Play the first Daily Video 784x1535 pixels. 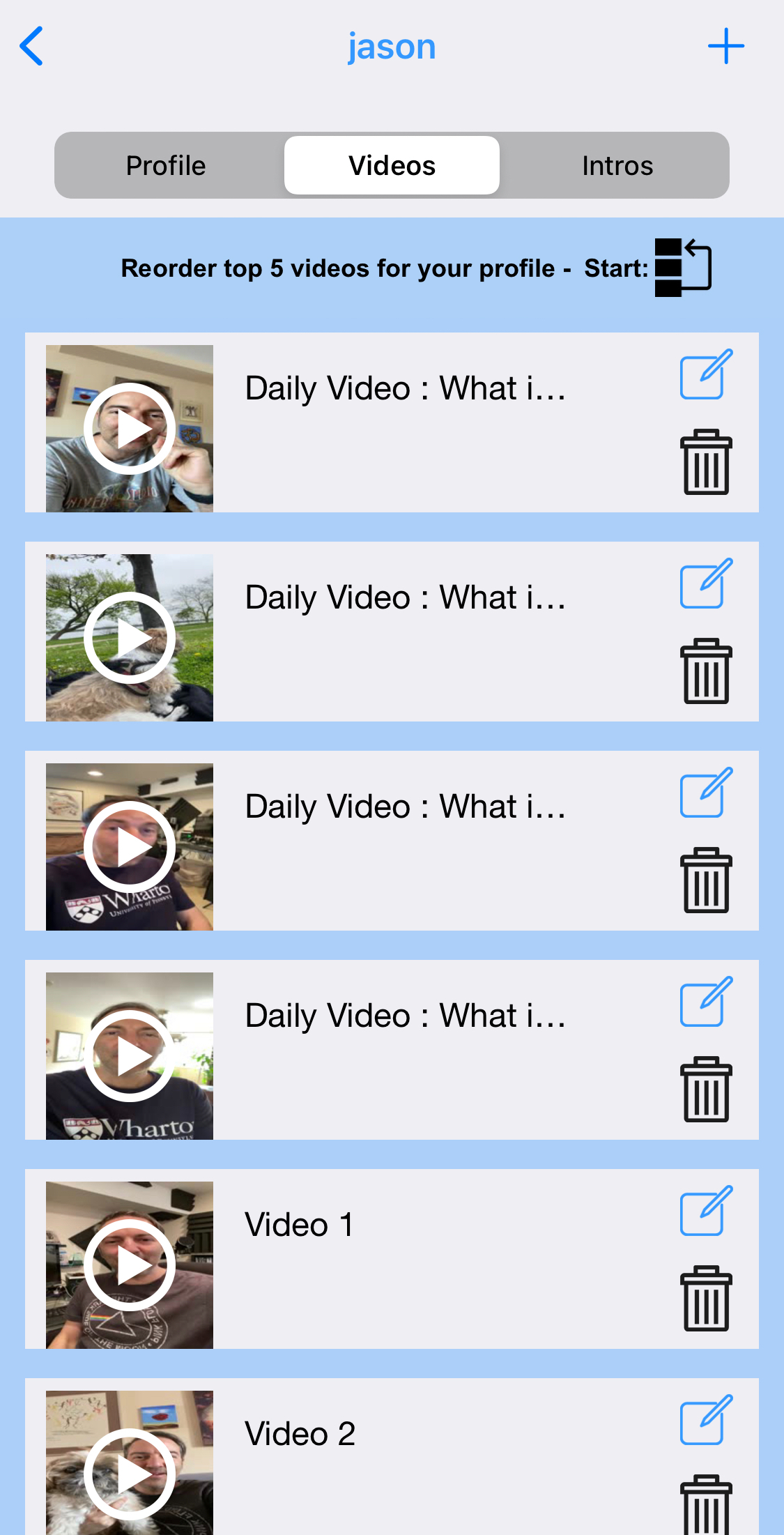[129, 428]
